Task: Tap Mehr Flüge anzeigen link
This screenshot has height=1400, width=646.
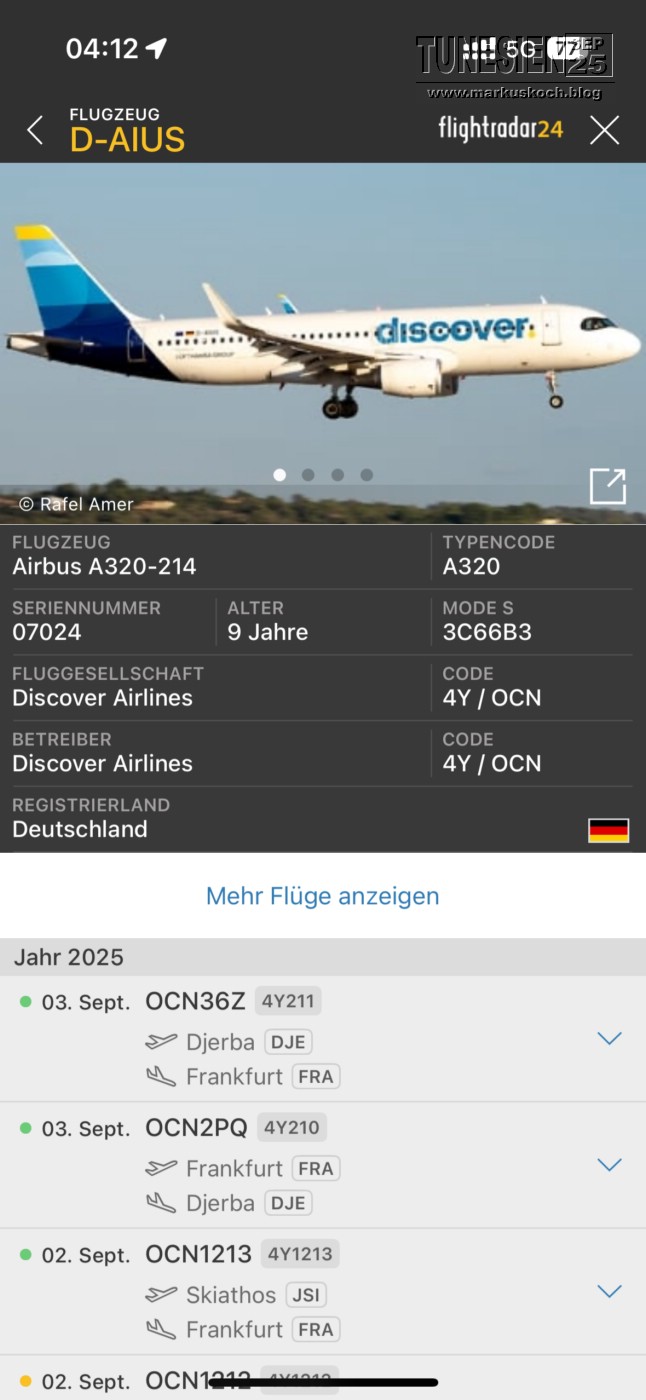Action: click(322, 896)
